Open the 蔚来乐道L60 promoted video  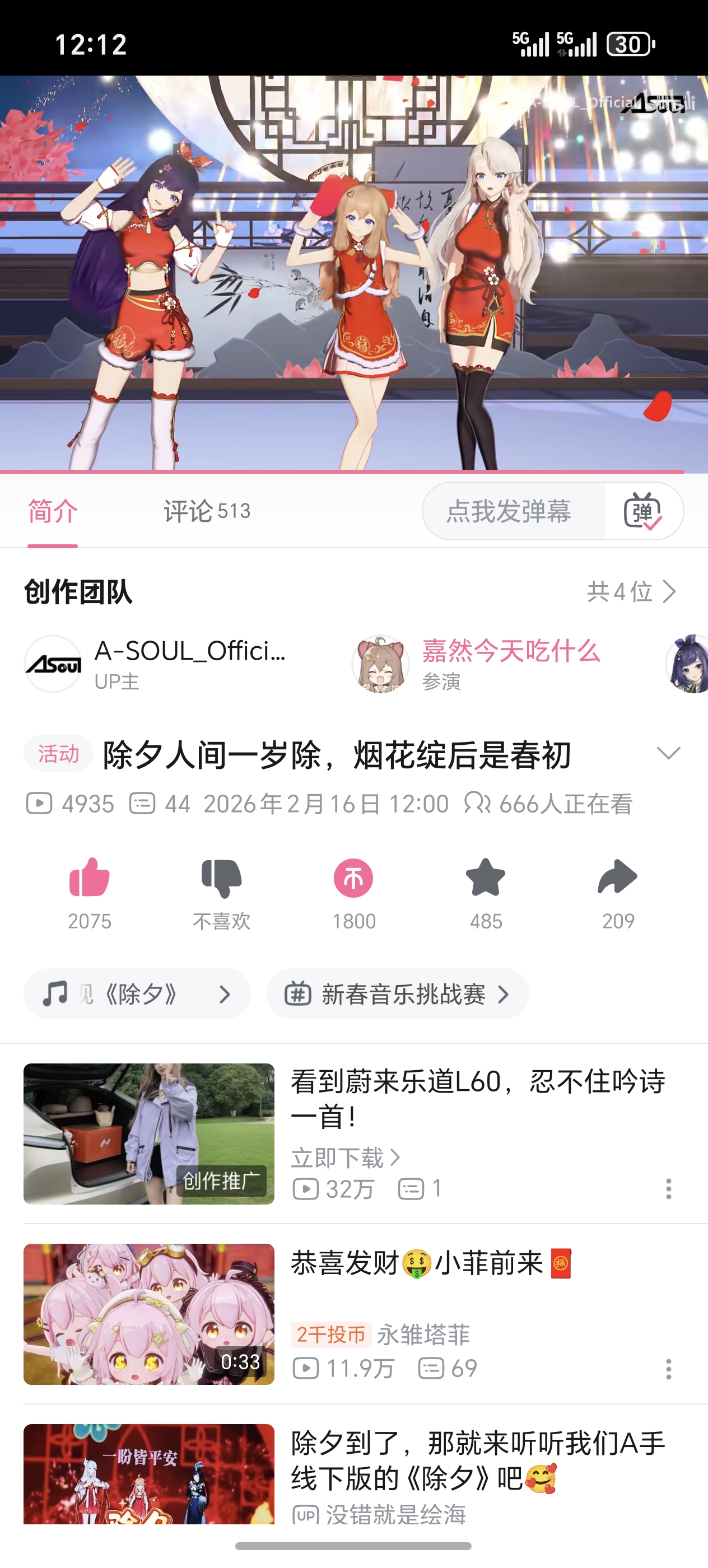[477, 1098]
